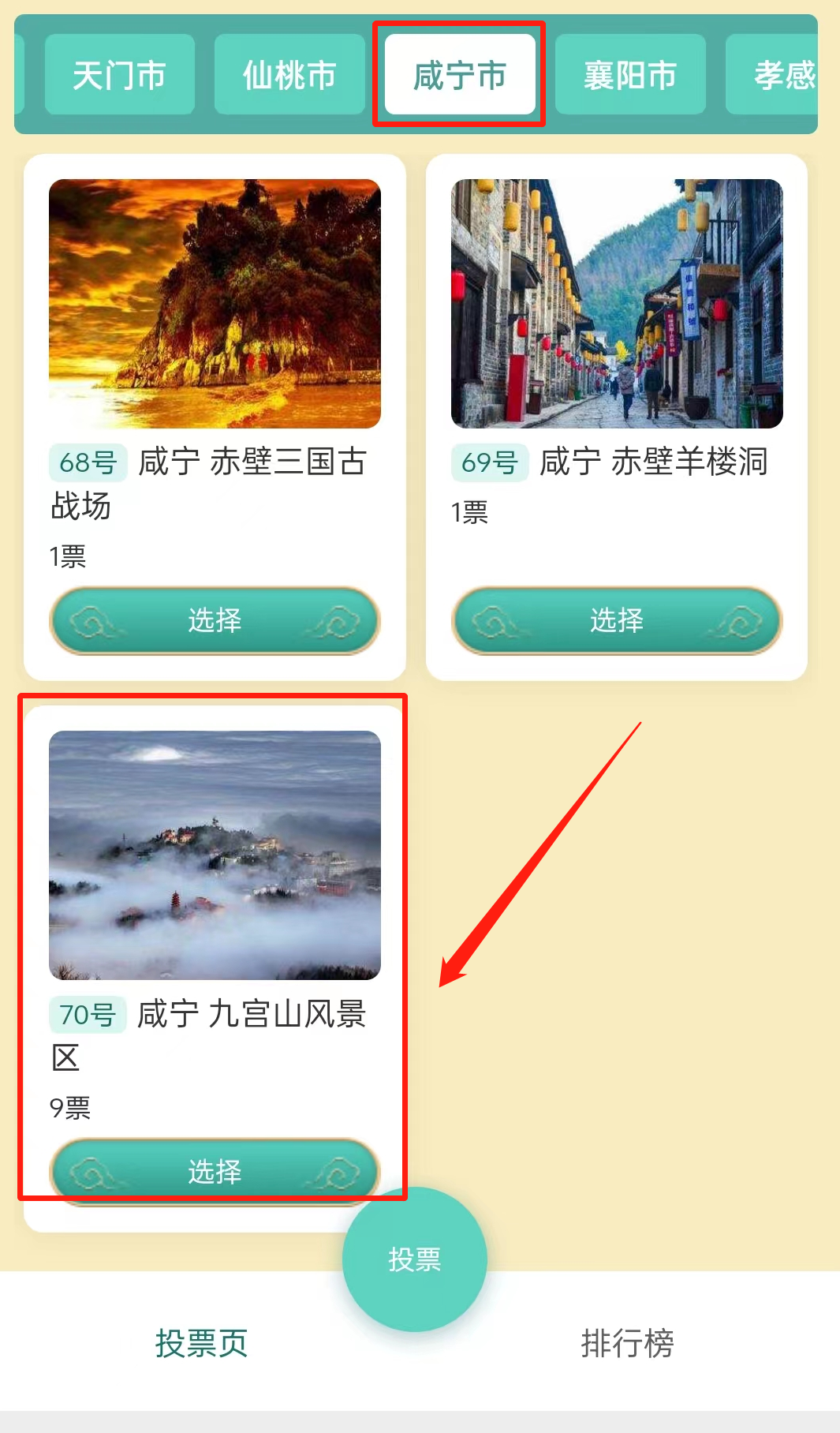Viewport: 840px width, 1433px height.
Task: Open the 排行榜 ranking tab
Action: [628, 1343]
